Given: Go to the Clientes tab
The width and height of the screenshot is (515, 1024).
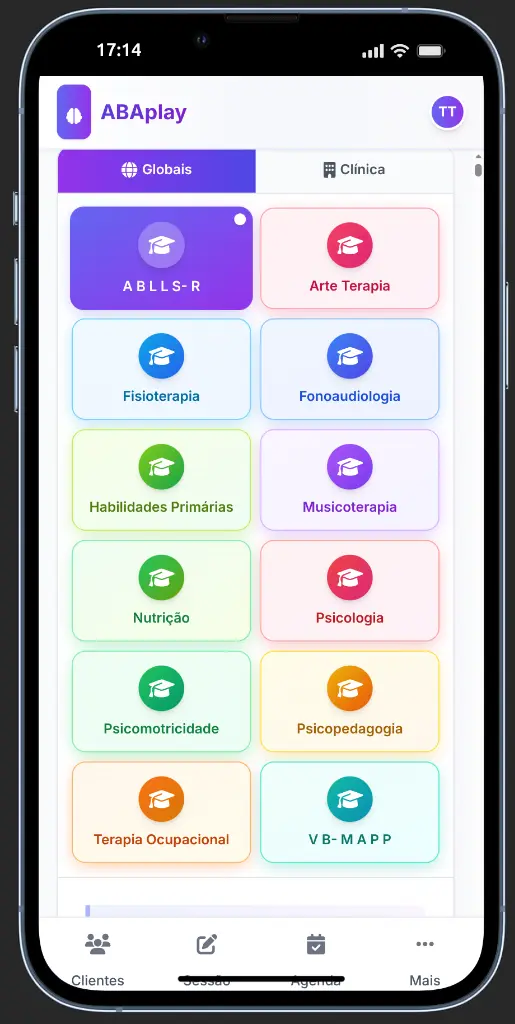Looking at the screenshot, I should pos(97,959).
